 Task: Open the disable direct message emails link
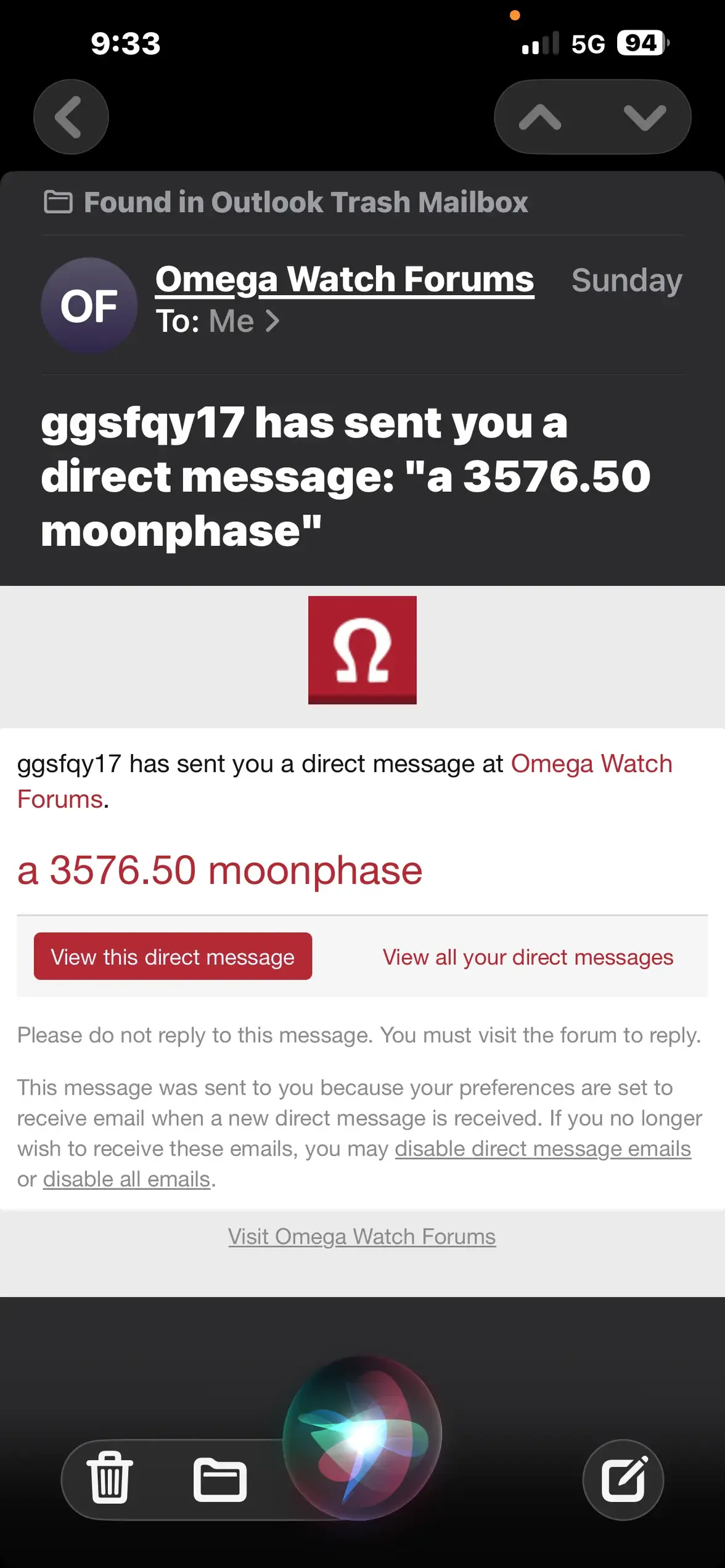point(543,1148)
